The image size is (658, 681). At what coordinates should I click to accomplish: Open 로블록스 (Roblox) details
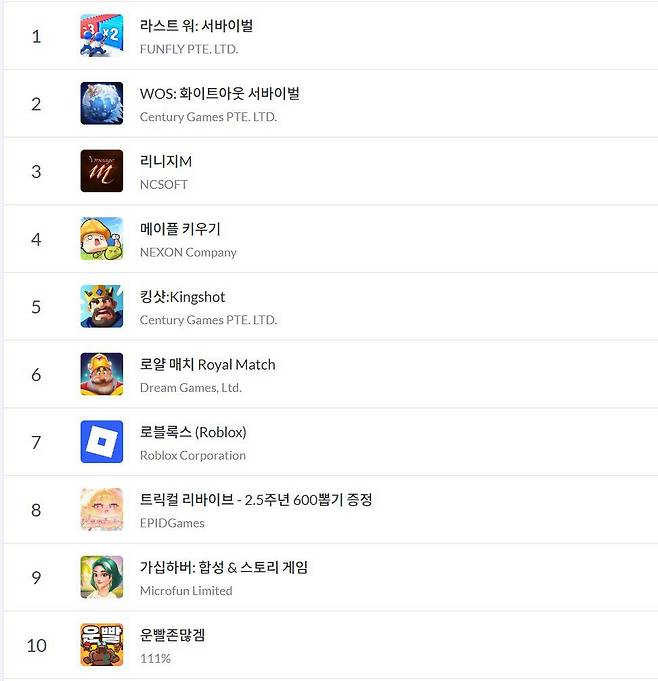click(193, 432)
